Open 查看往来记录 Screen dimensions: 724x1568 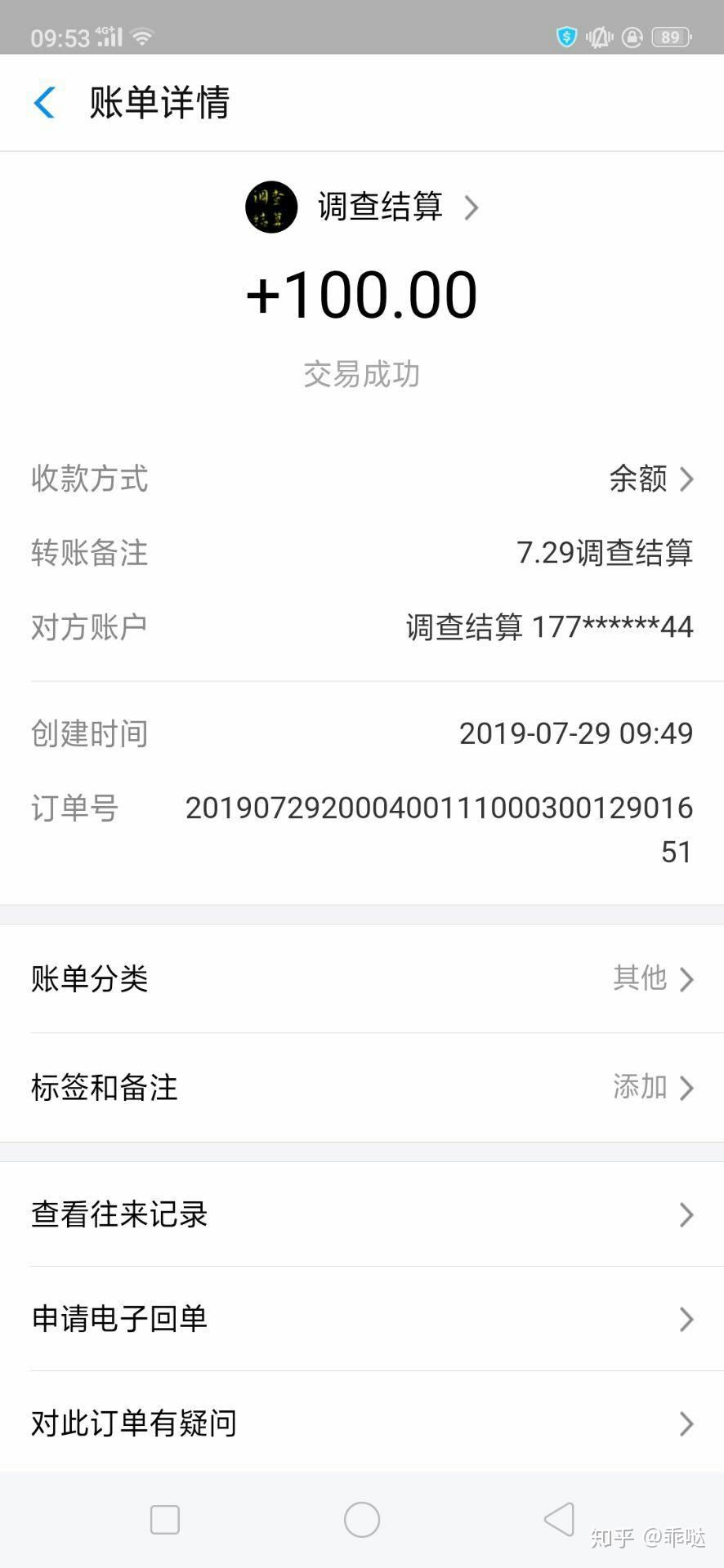click(362, 1214)
